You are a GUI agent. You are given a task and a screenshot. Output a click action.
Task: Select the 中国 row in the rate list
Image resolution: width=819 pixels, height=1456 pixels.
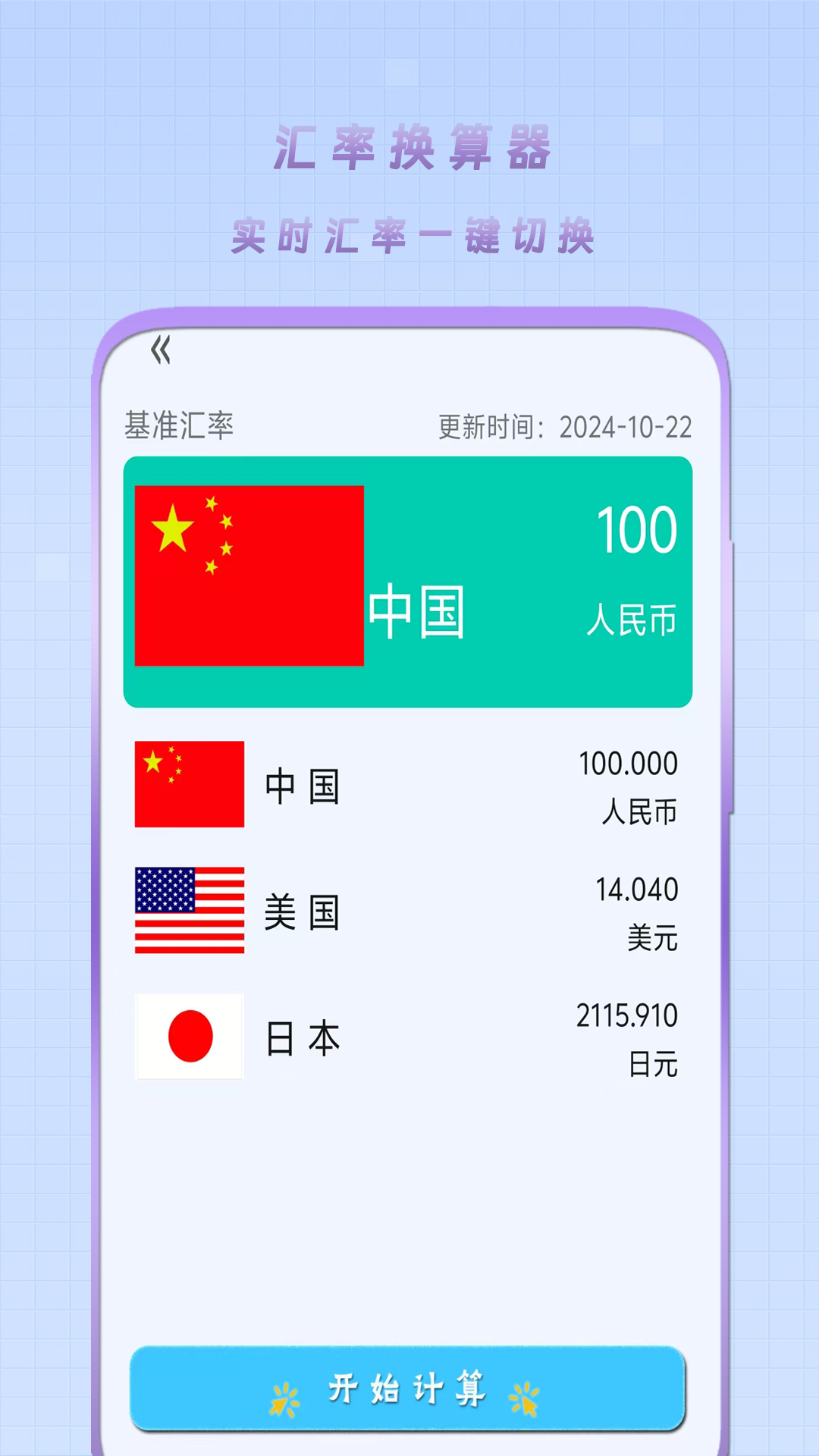pyautogui.click(x=409, y=785)
